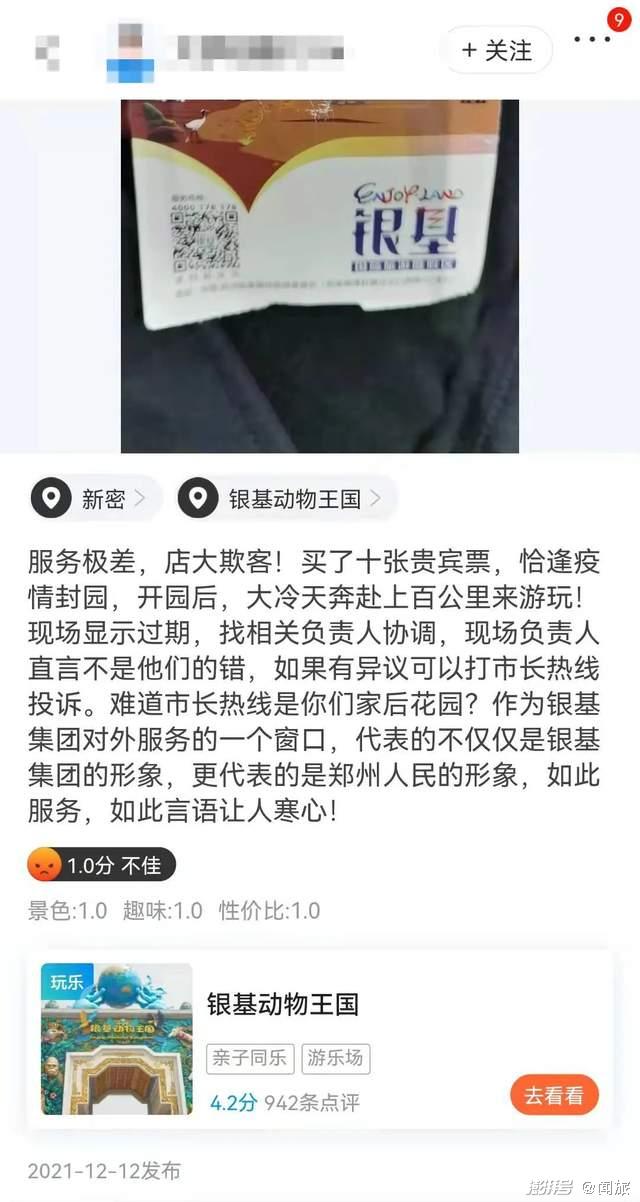The image size is (640, 1202).
Task: Go back using the top-left arrow
Action: [x=47, y=48]
